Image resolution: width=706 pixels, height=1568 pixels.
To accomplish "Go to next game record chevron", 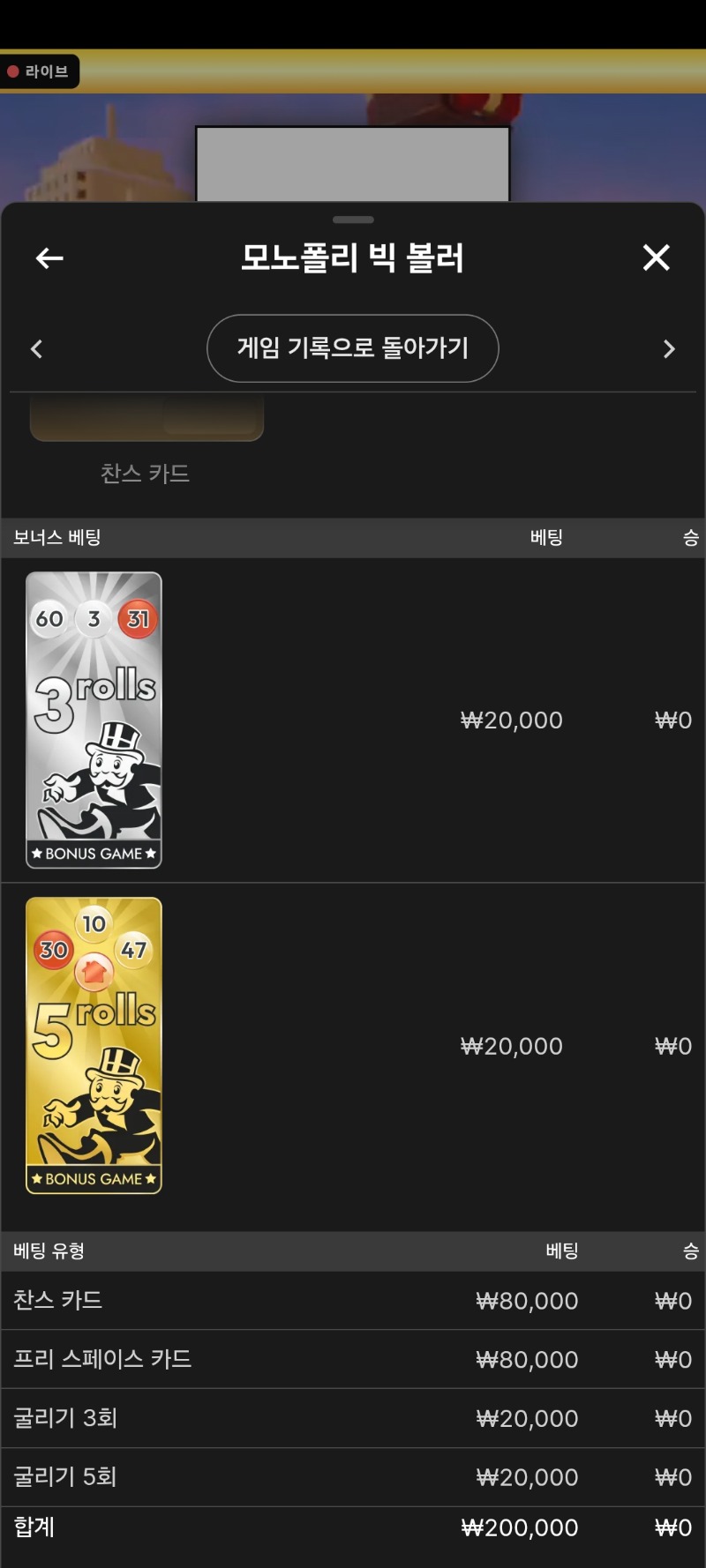I will click(x=669, y=349).
